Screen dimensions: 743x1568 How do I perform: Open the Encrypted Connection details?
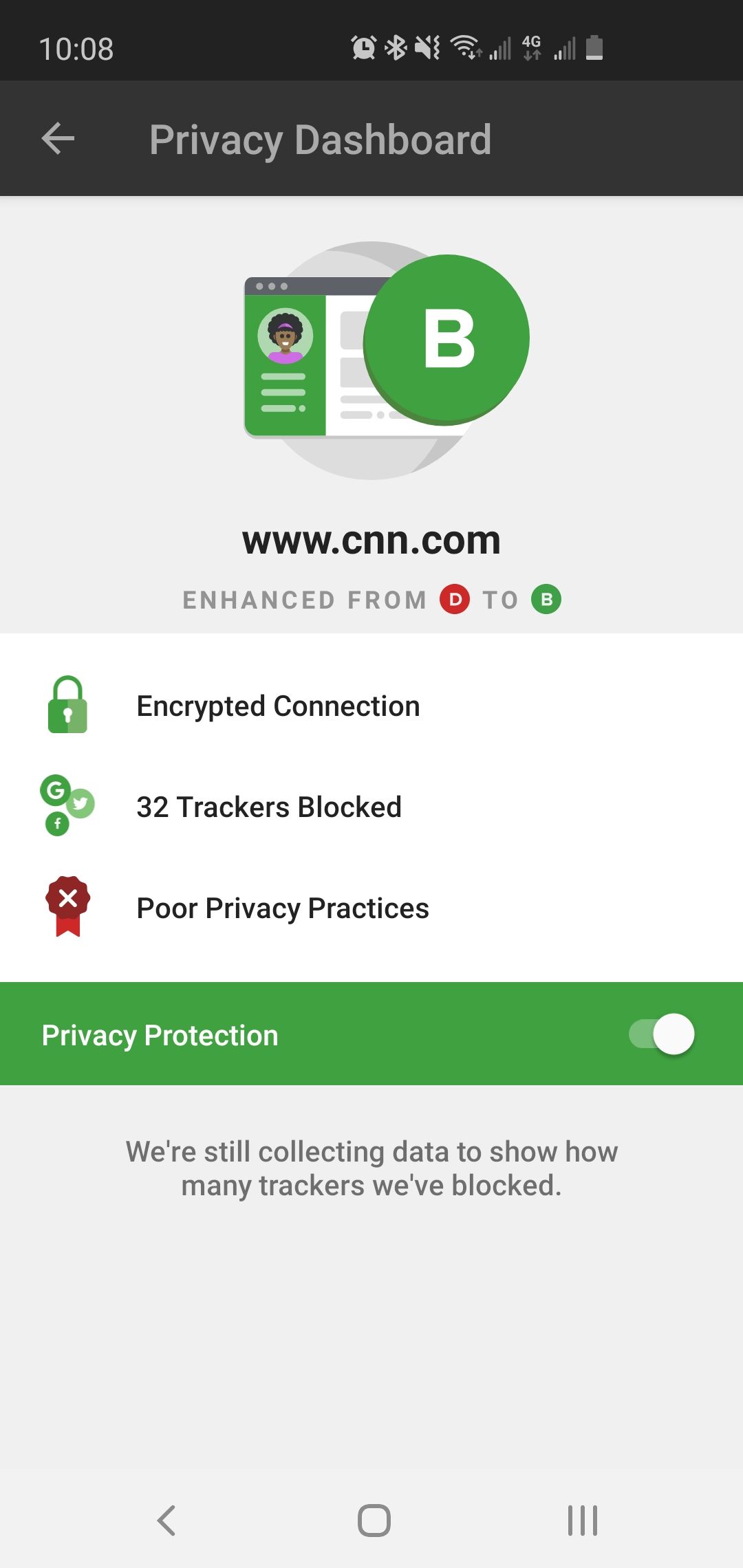(x=371, y=706)
